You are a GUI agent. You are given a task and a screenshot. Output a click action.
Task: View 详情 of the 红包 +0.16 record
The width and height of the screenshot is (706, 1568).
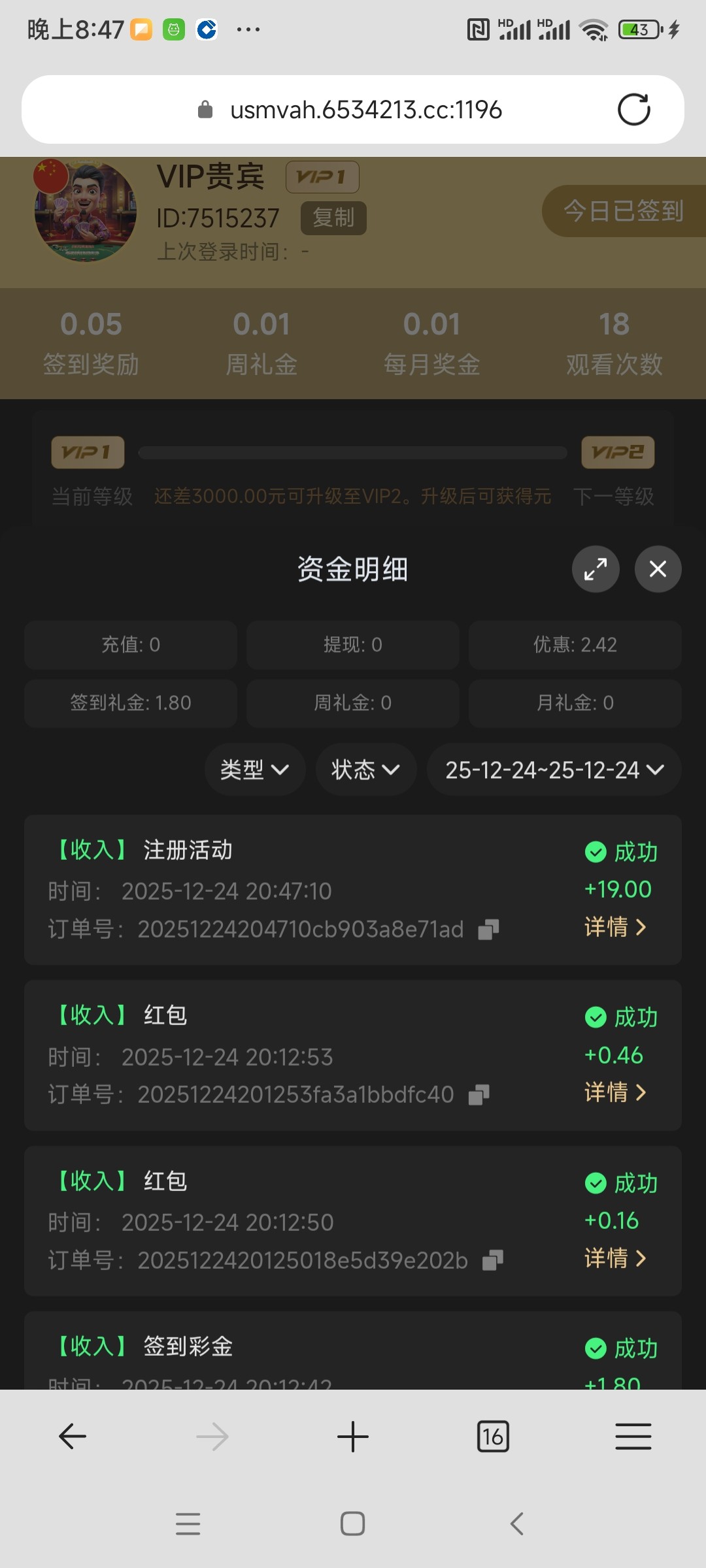[615, 1258]
